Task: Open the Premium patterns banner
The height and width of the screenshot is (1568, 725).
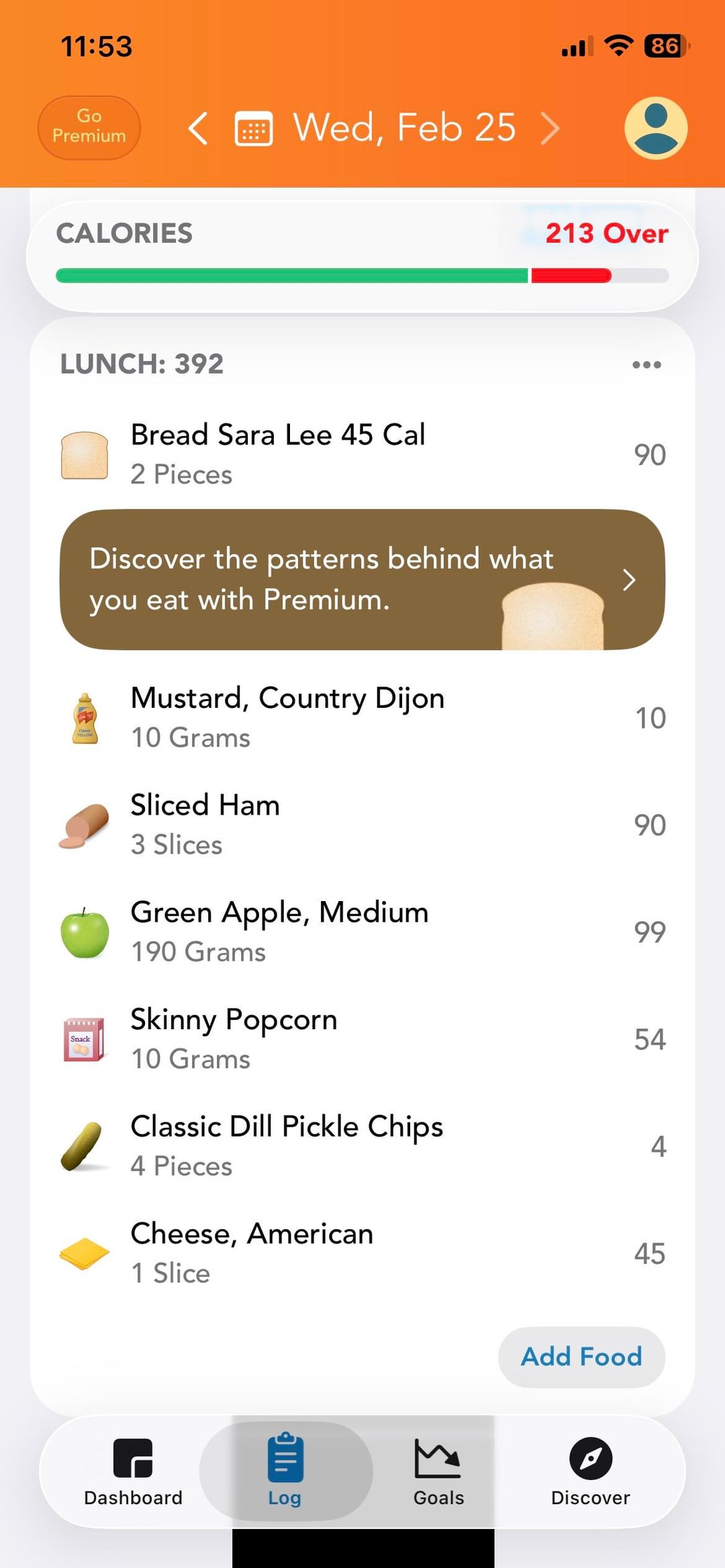Action: (x=362, y=579)
